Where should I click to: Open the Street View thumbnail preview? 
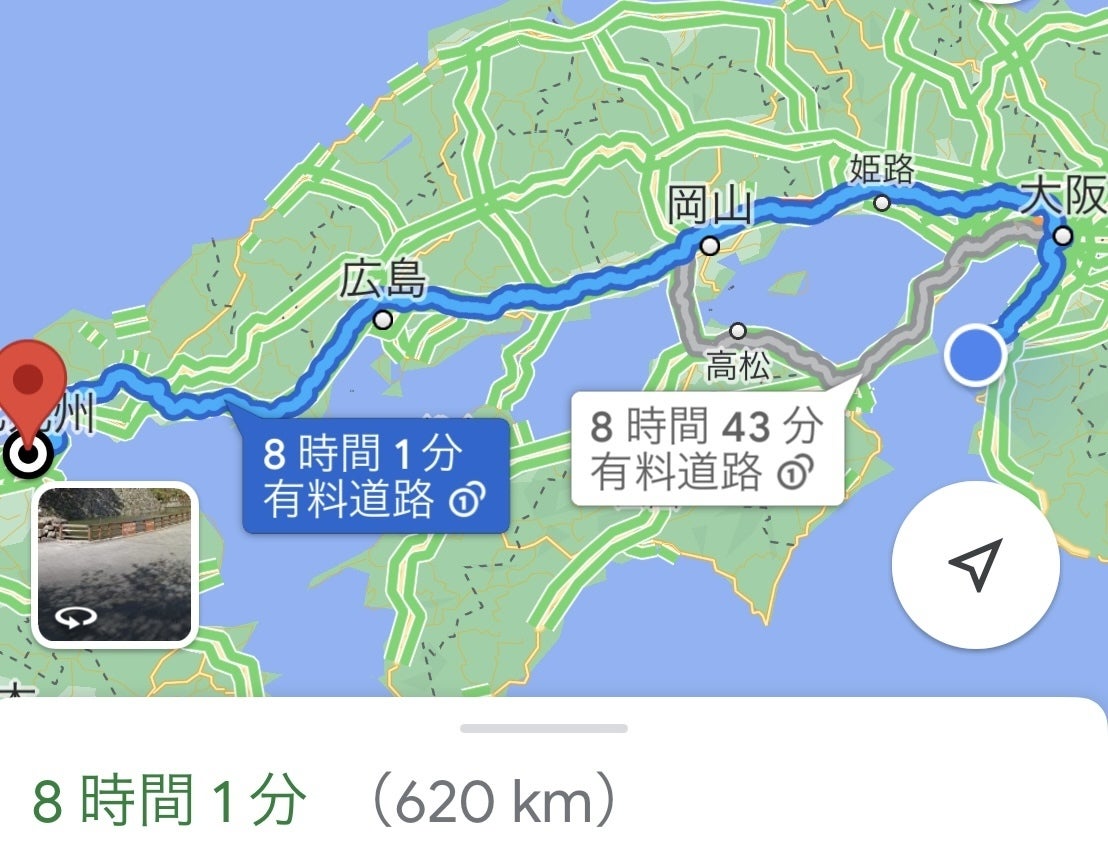pyautogui.click(x=115, y=563)
